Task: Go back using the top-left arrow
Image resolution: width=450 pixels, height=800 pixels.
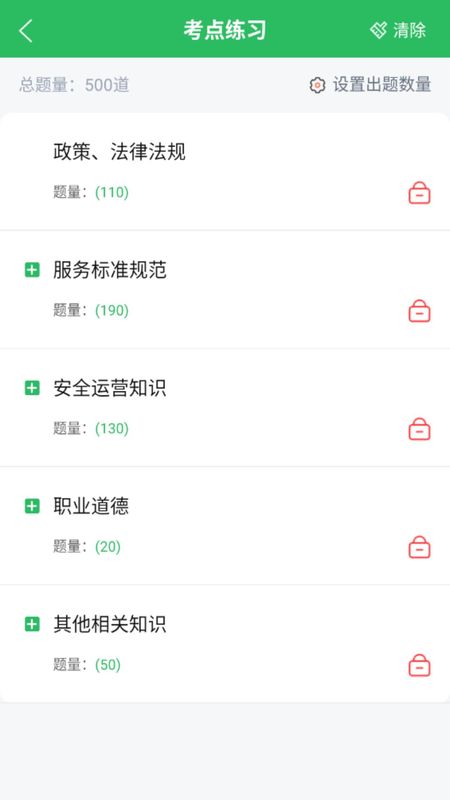Action: 26,31
